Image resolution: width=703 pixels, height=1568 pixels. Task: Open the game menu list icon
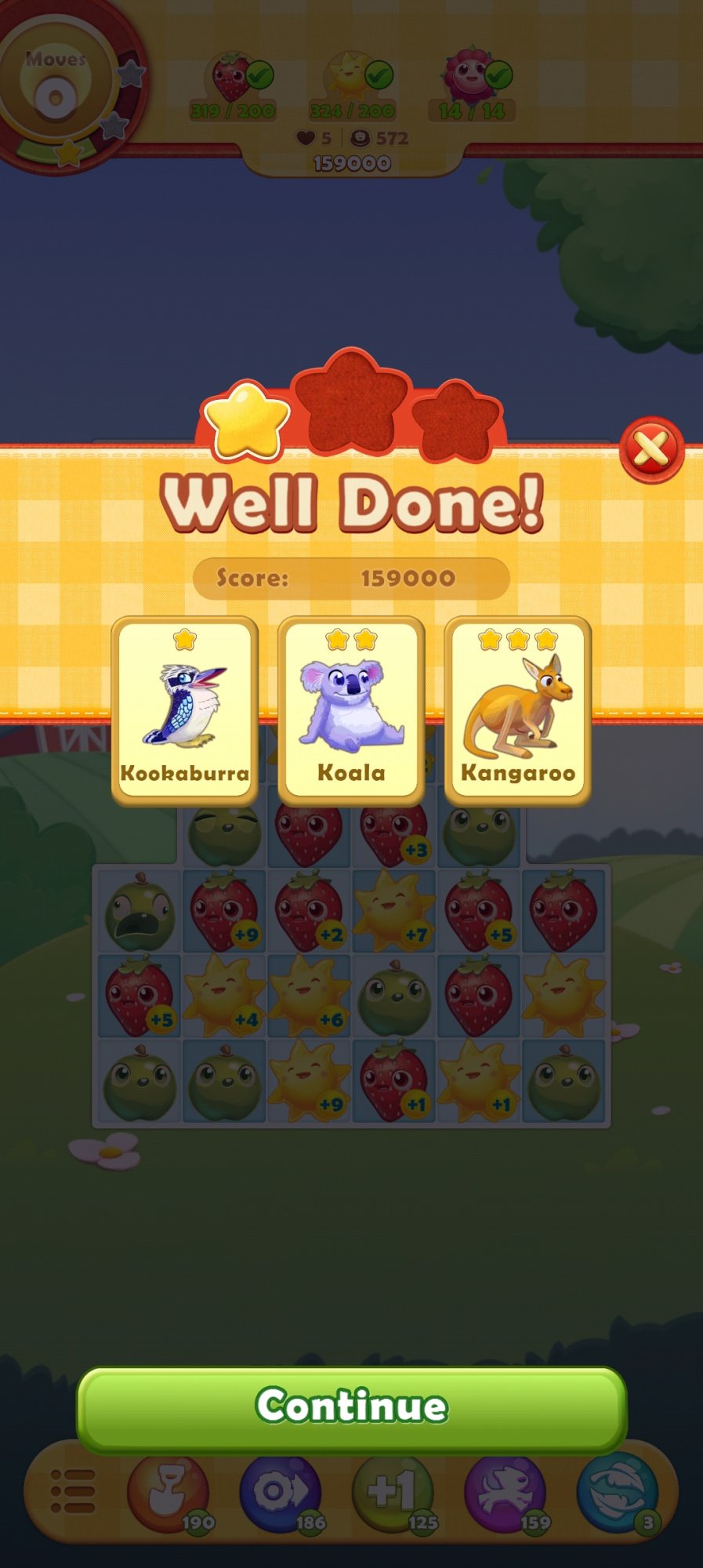click(x=72, y=1492)
